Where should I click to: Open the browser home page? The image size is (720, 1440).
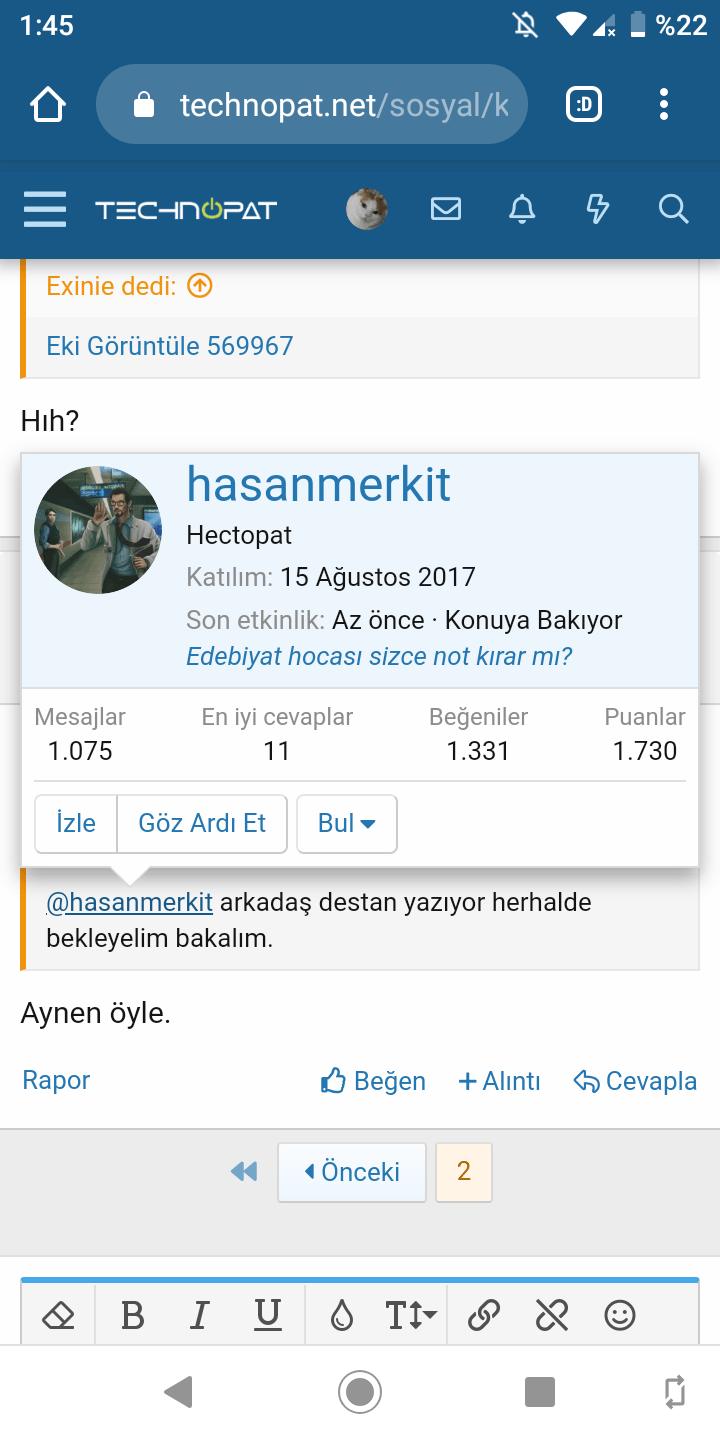point(48,105)
